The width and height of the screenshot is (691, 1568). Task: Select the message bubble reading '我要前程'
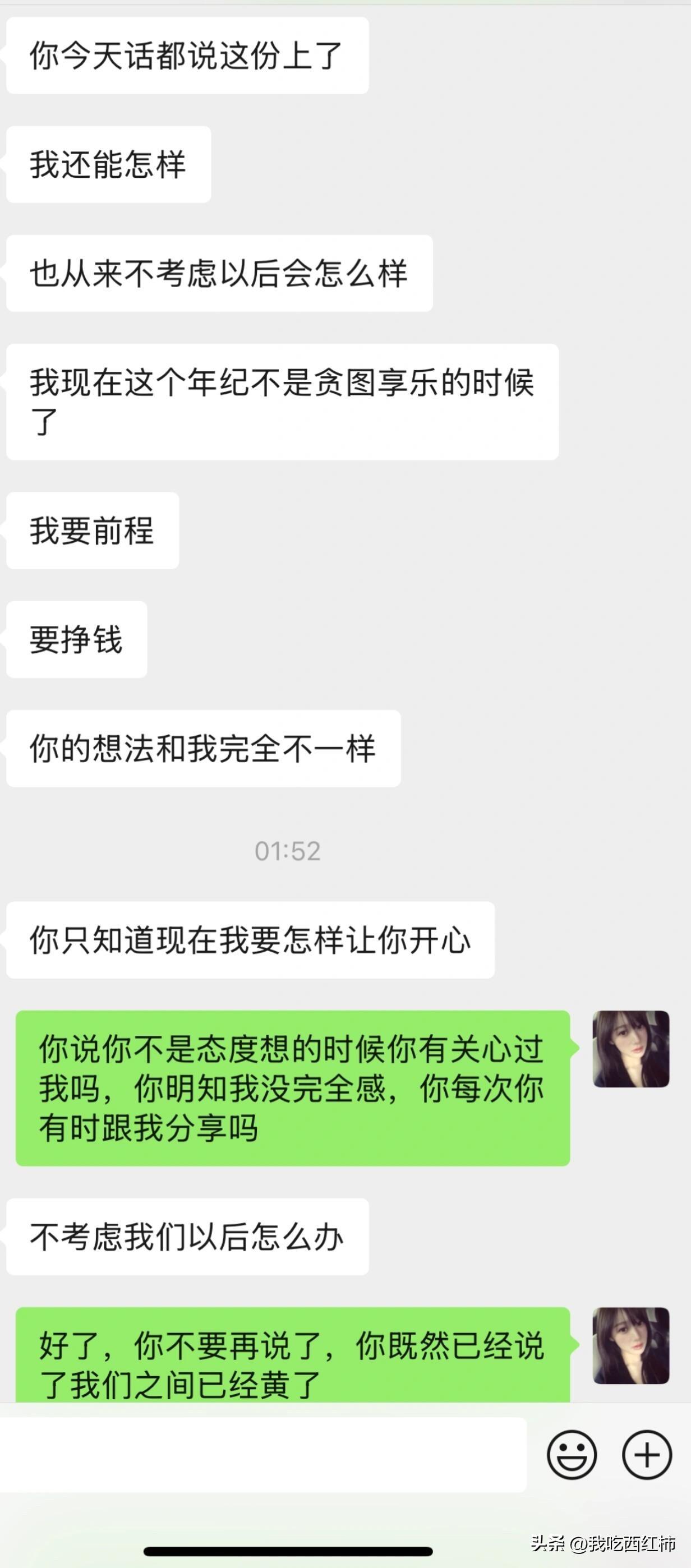(91, 531)
